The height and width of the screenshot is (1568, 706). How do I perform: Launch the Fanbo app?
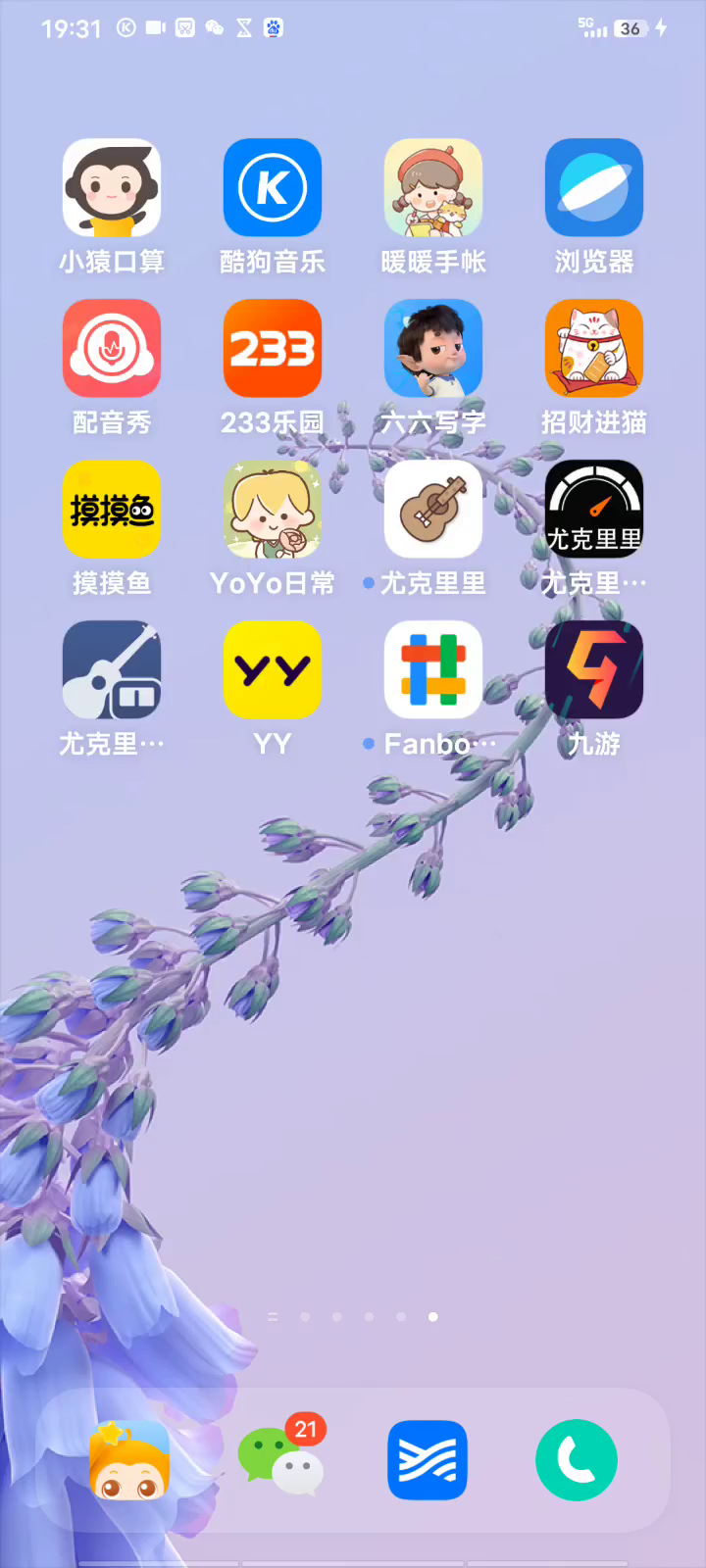[433, 669]
